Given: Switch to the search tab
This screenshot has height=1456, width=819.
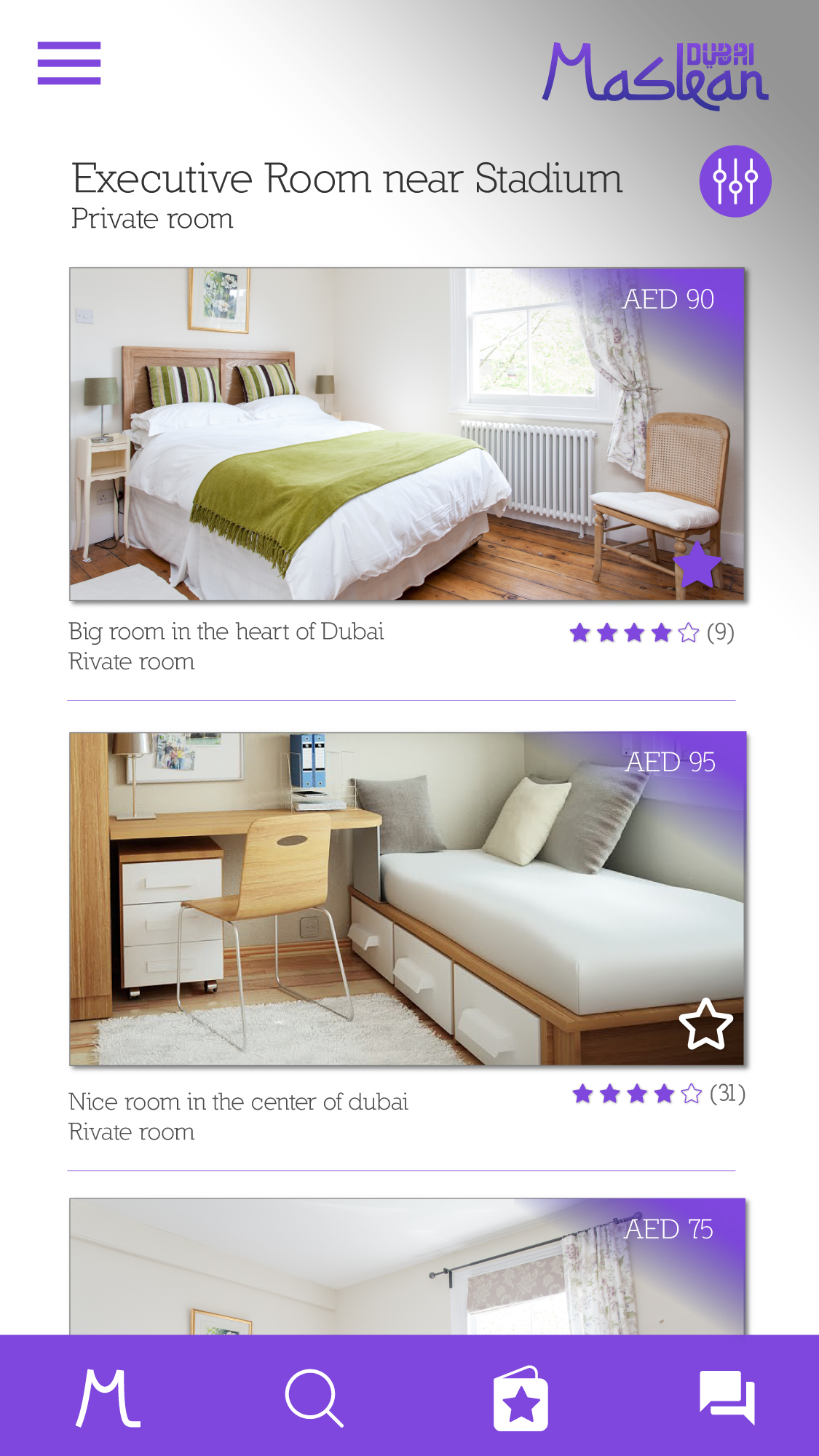Looking at the screenshot, I should tap(314, 1398).
